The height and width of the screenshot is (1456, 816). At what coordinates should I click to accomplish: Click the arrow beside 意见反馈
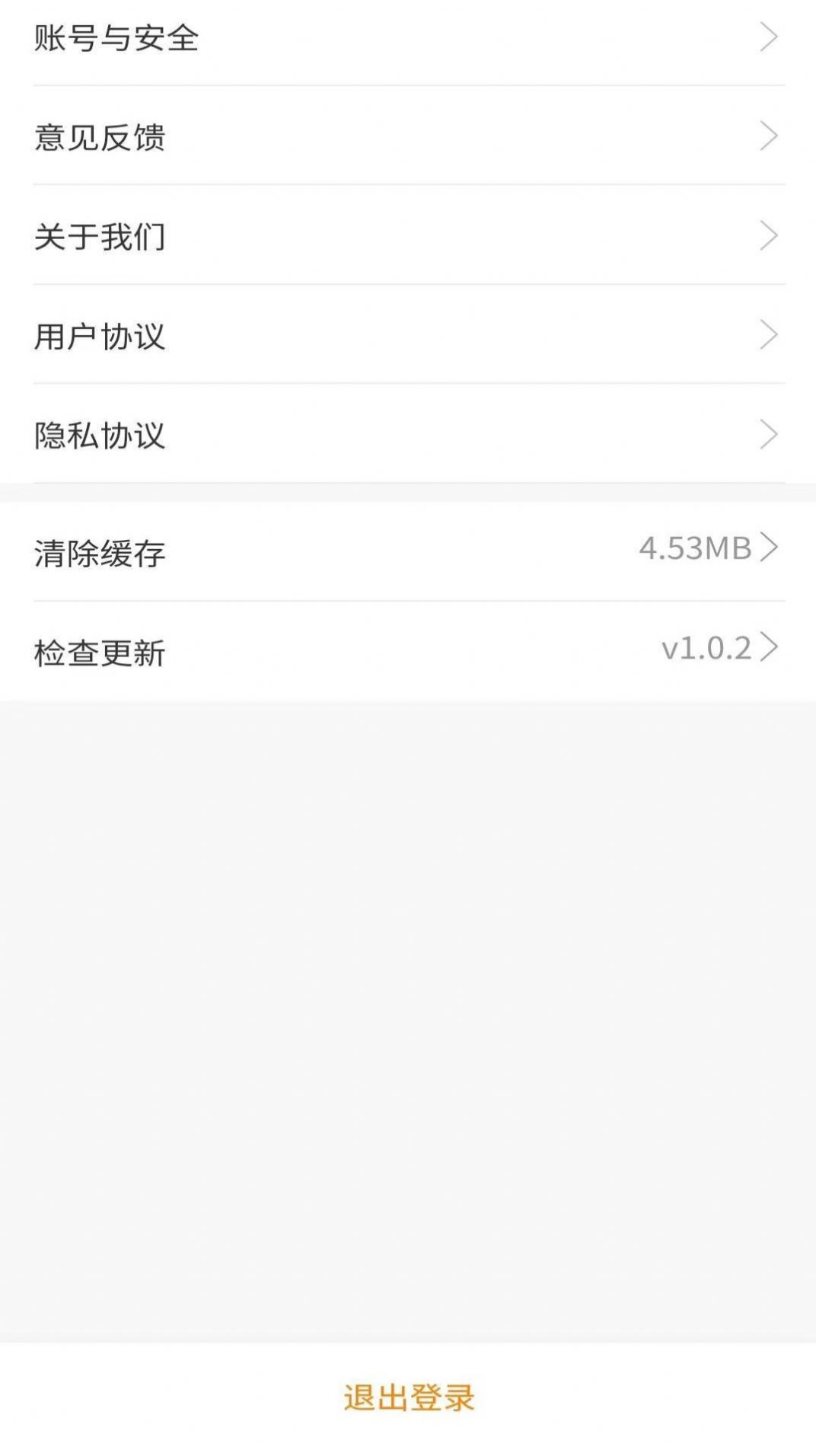[770, 137]
